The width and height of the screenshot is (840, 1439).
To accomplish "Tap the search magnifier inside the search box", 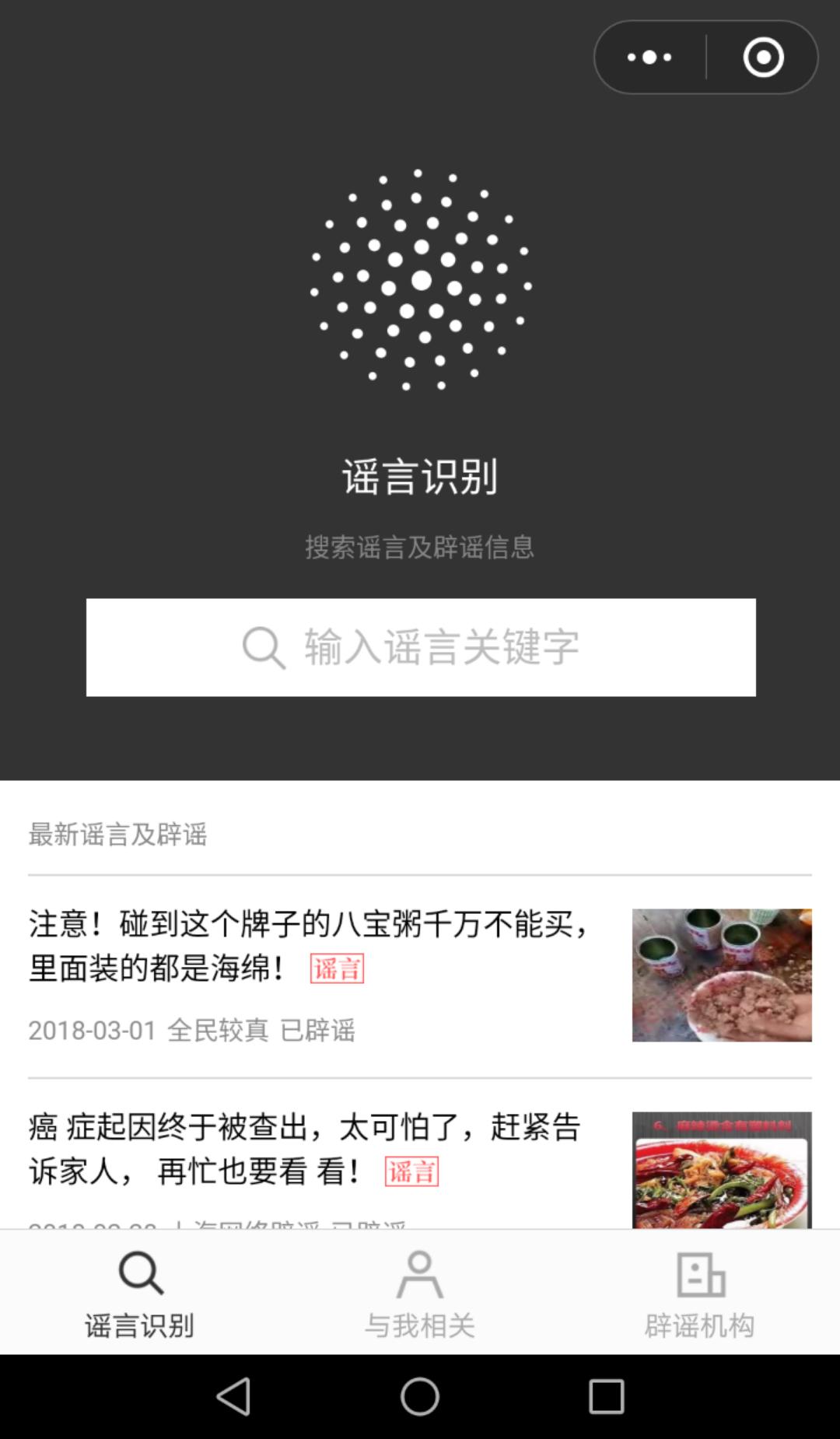I will 264,646.
